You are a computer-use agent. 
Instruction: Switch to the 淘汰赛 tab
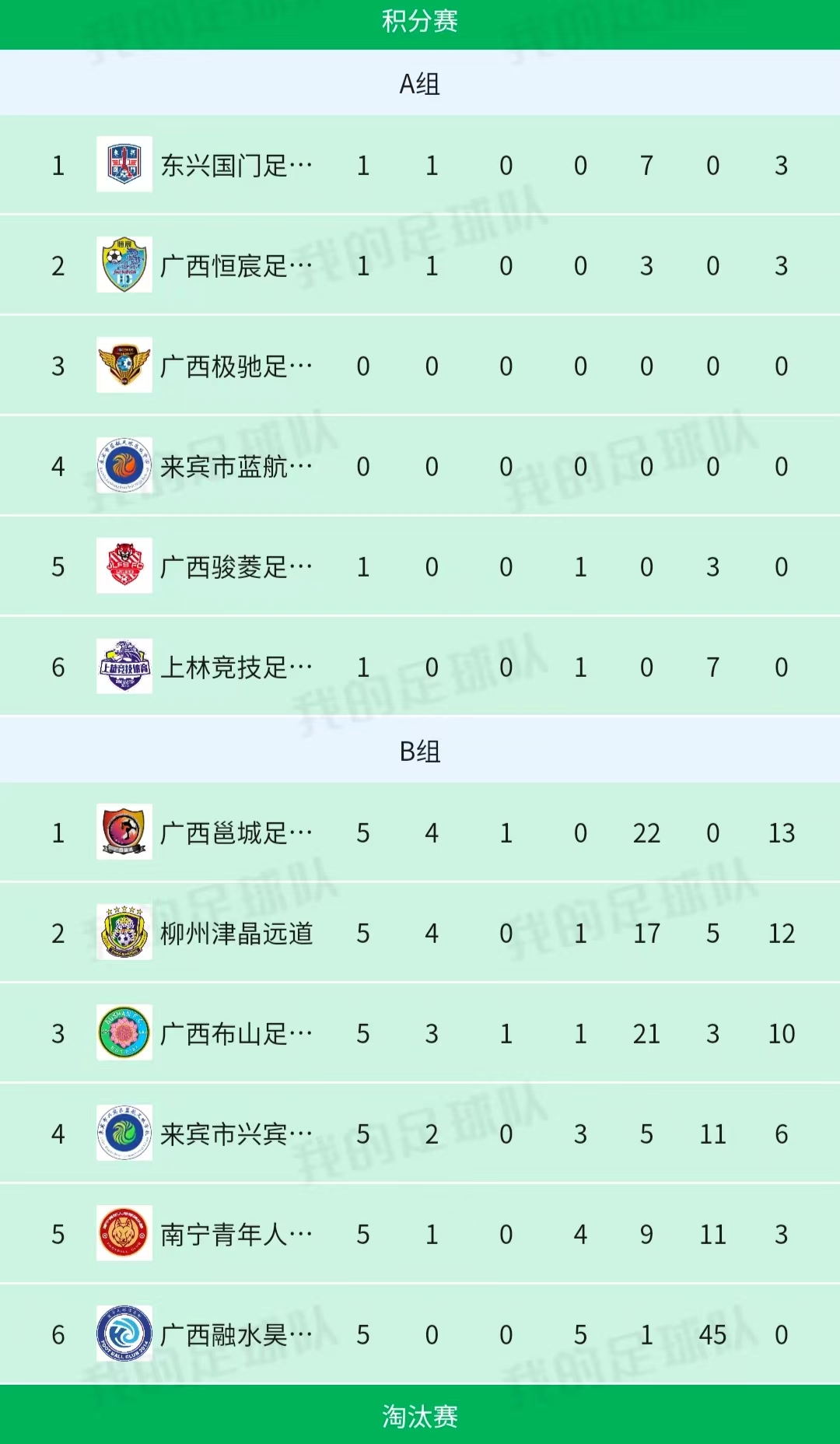coord(420,1422)
